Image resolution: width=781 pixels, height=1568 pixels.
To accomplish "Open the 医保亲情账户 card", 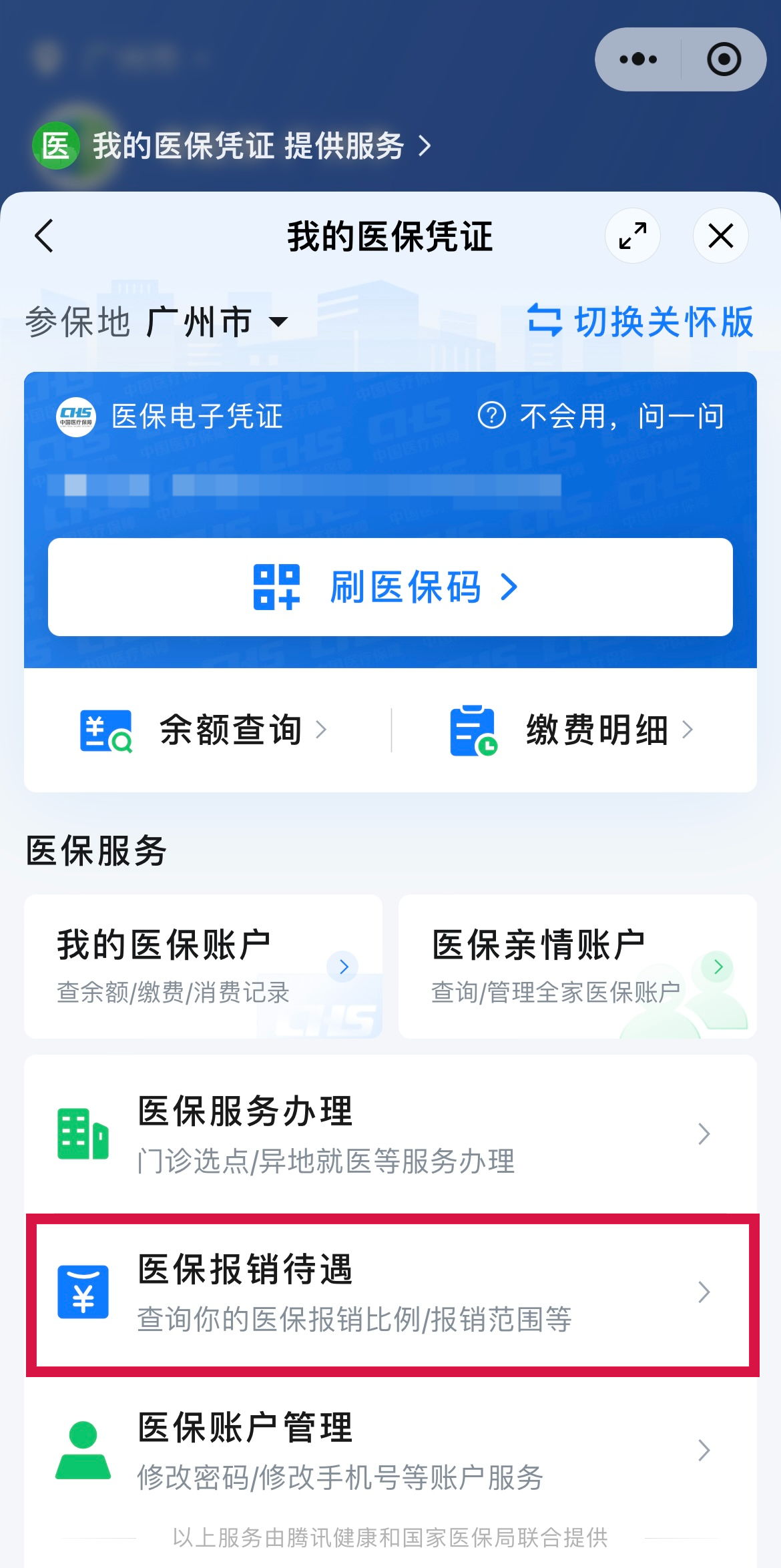I will [577, 967].
